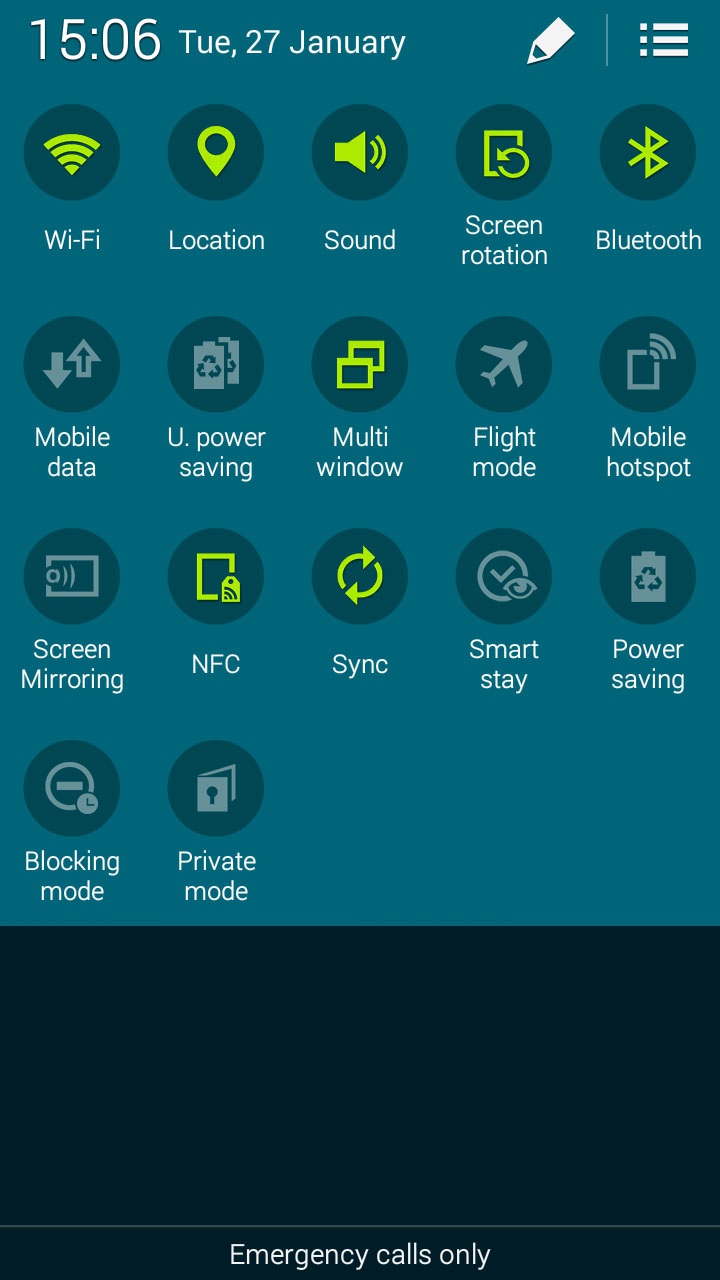Enable Private mode
Image resolution: width=720 pixels, height=1280 pixels.
(216, 789)
